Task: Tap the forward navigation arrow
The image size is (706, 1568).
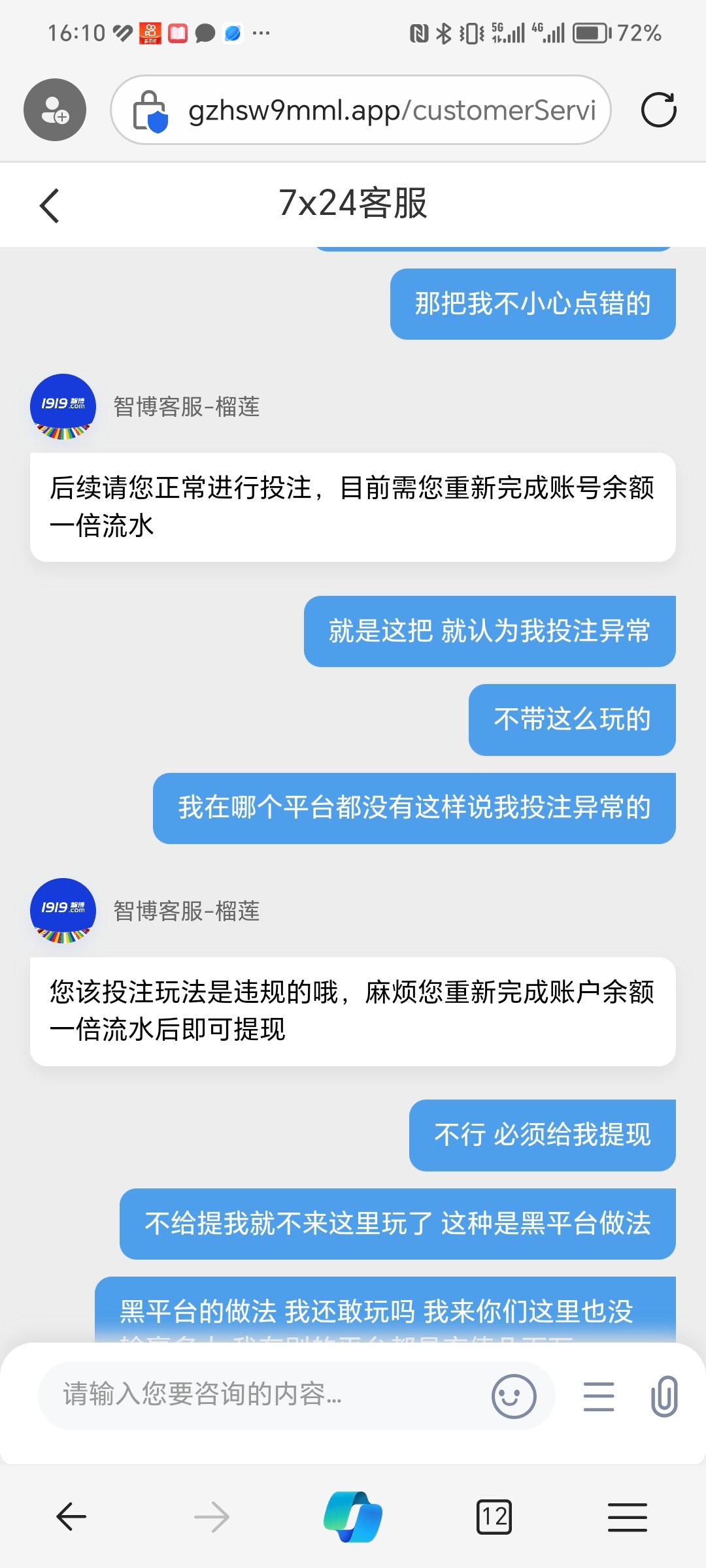Action: tap(212, 1517)
